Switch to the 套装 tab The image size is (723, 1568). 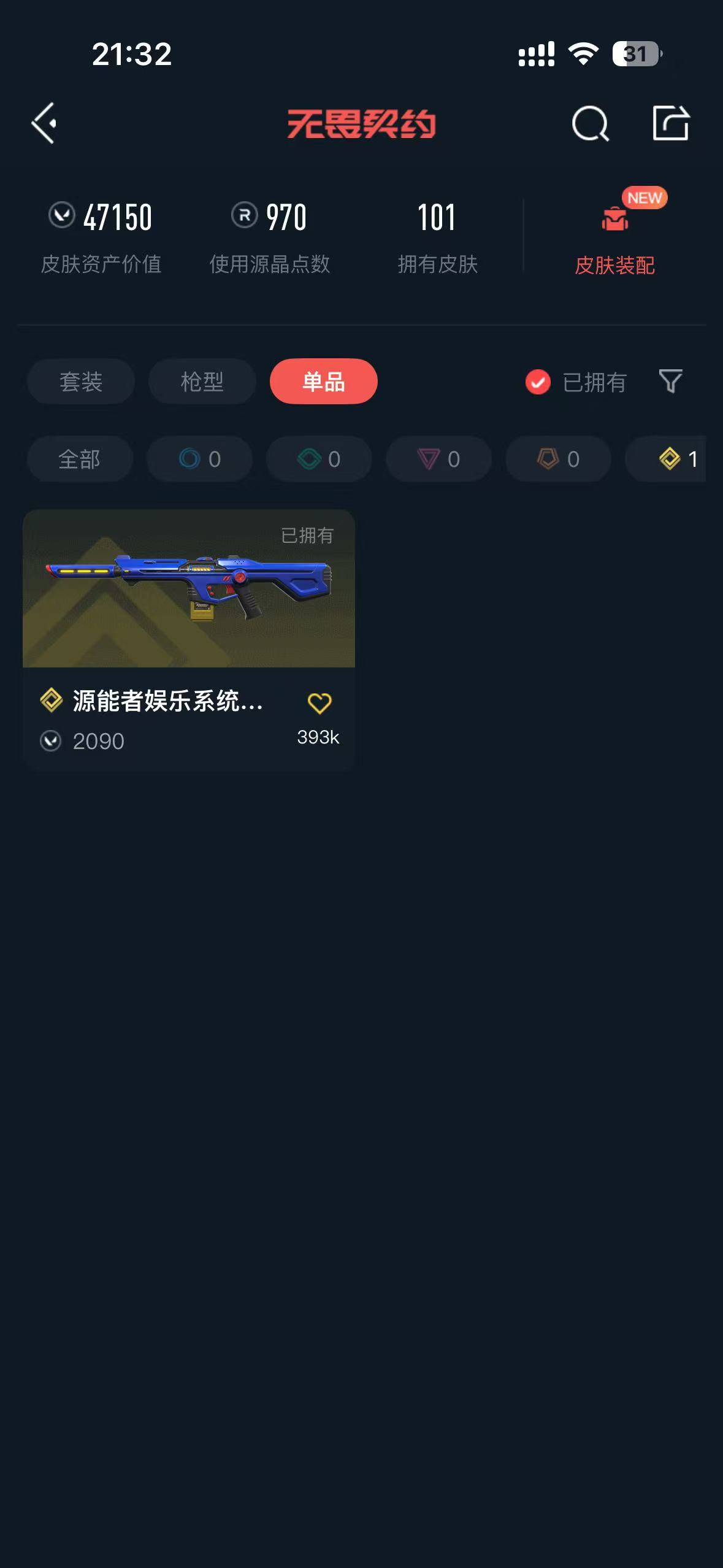80,382
